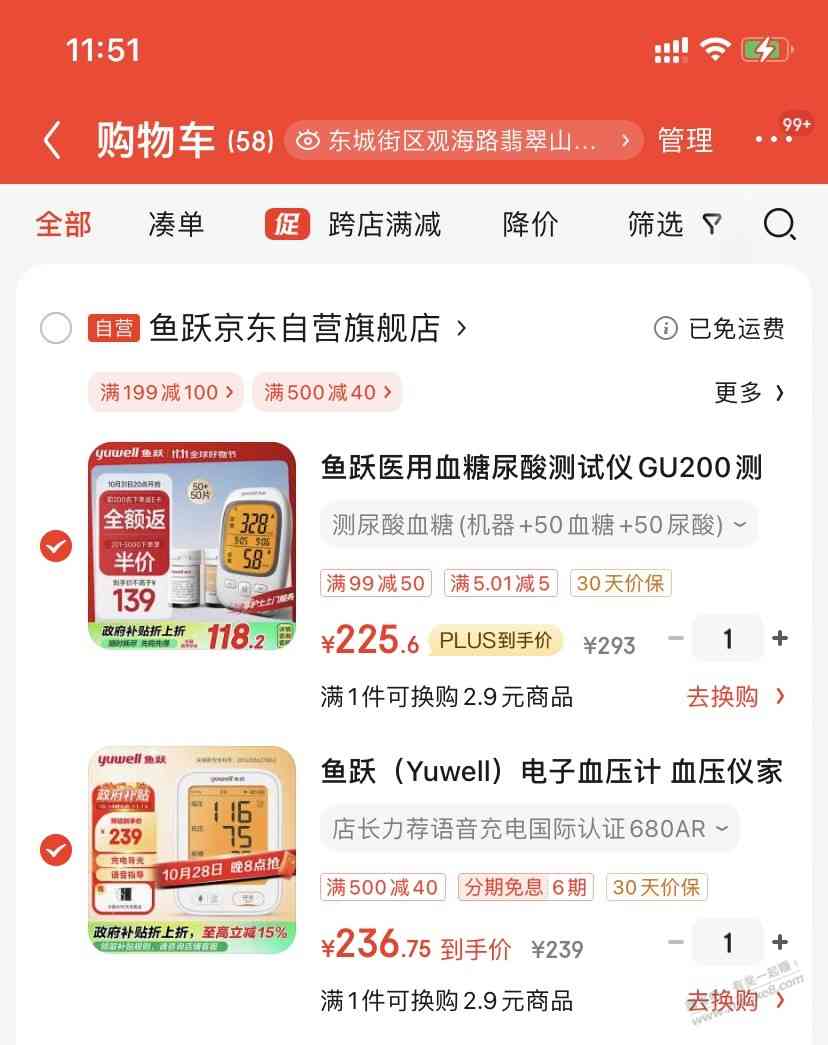Uncheck the GU200 血糖尿酸测试仪 item
This screenshot has width=828, height=1045.
(56, 546)
